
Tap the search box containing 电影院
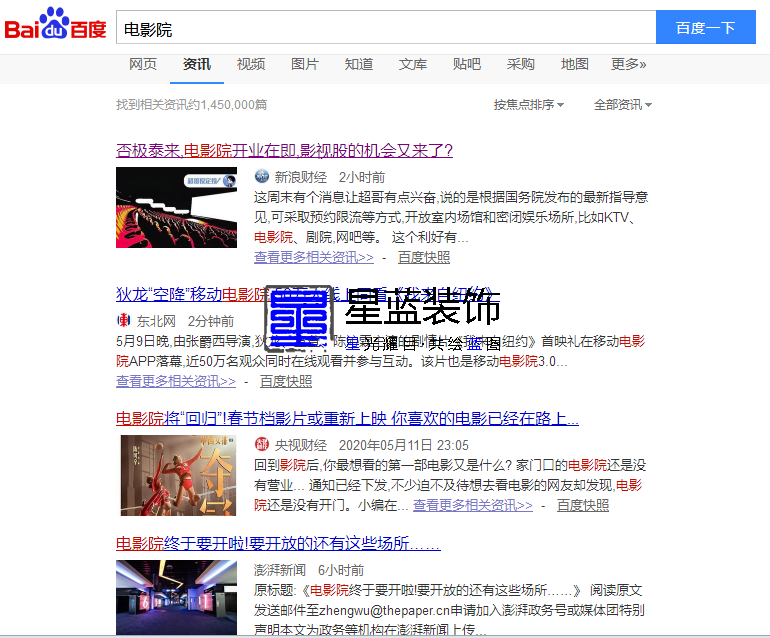pyautogui.click(x=385, y=28)
